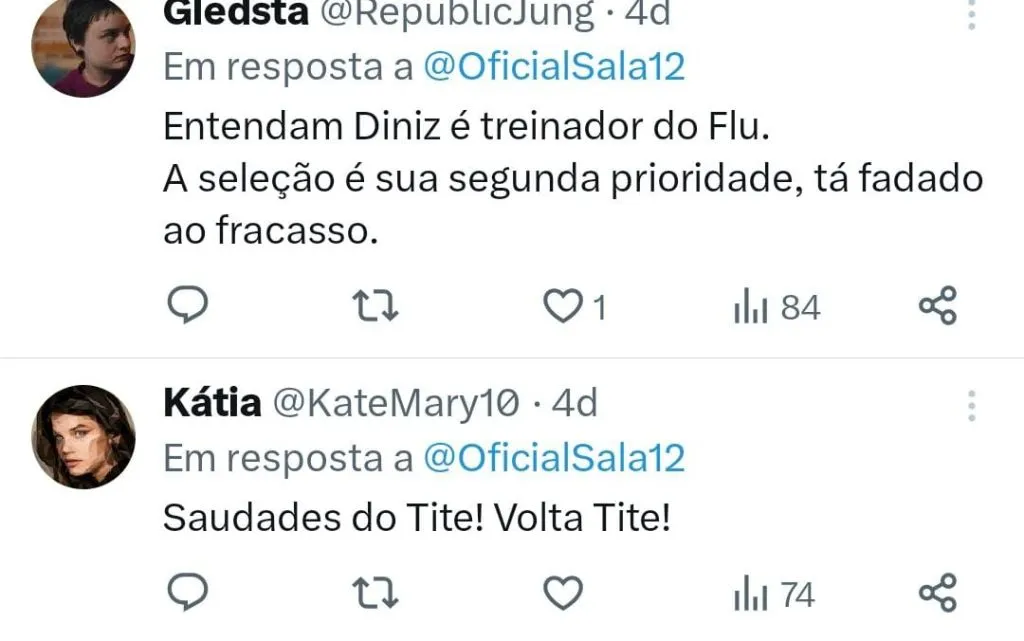Open @OficialSala12 link in Gledsta's reply

point(554,68)
